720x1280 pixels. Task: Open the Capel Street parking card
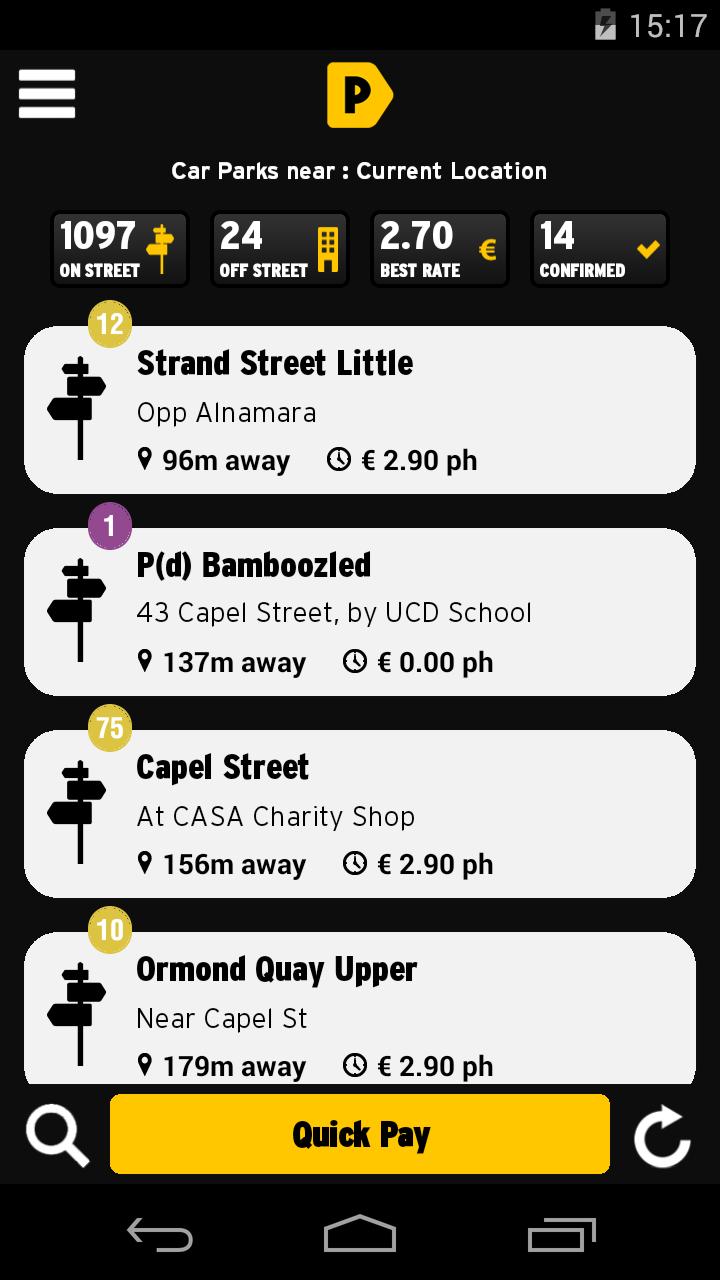(x=360, y=814)
